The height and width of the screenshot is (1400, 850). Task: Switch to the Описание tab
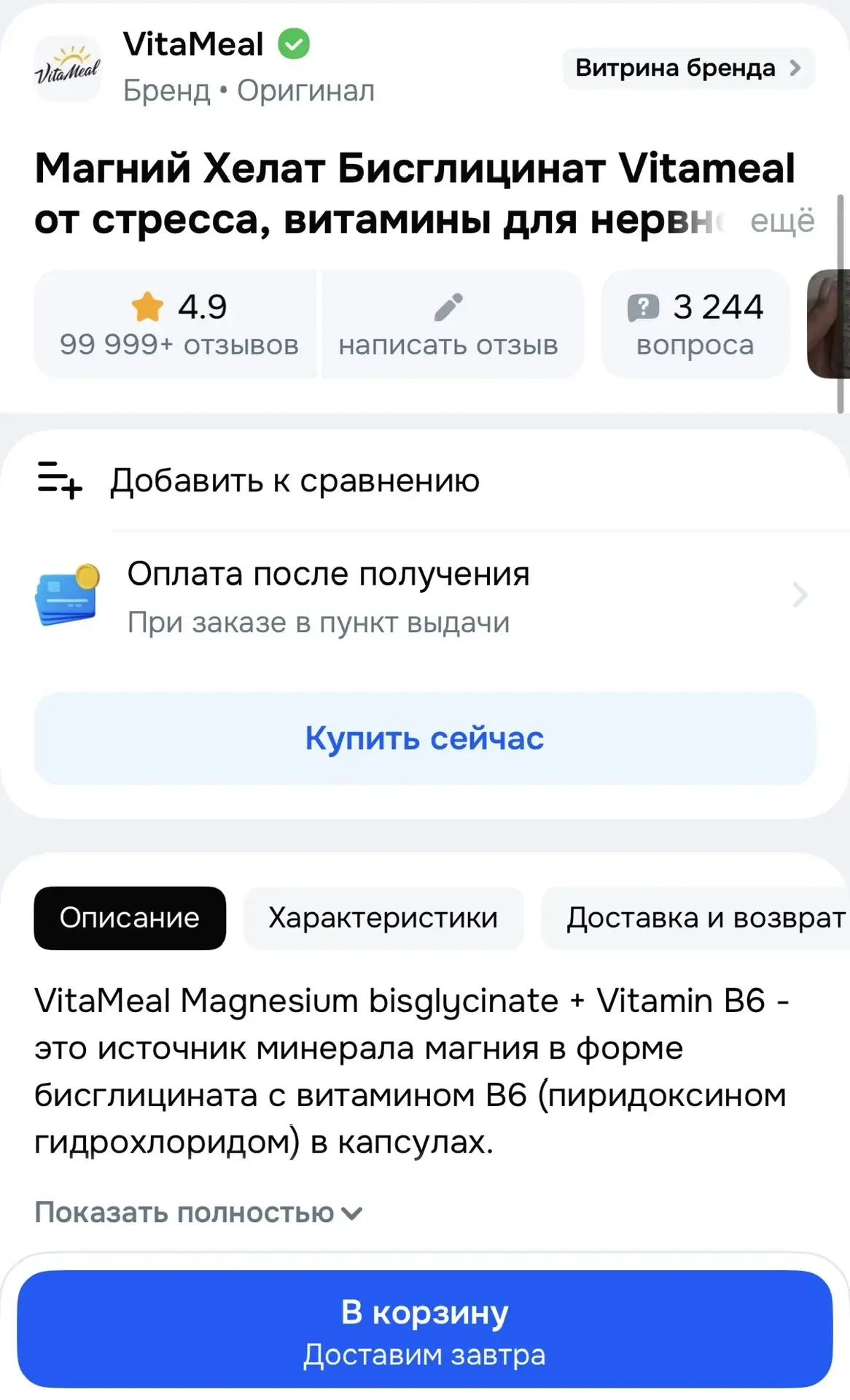(x=130, y=918)
